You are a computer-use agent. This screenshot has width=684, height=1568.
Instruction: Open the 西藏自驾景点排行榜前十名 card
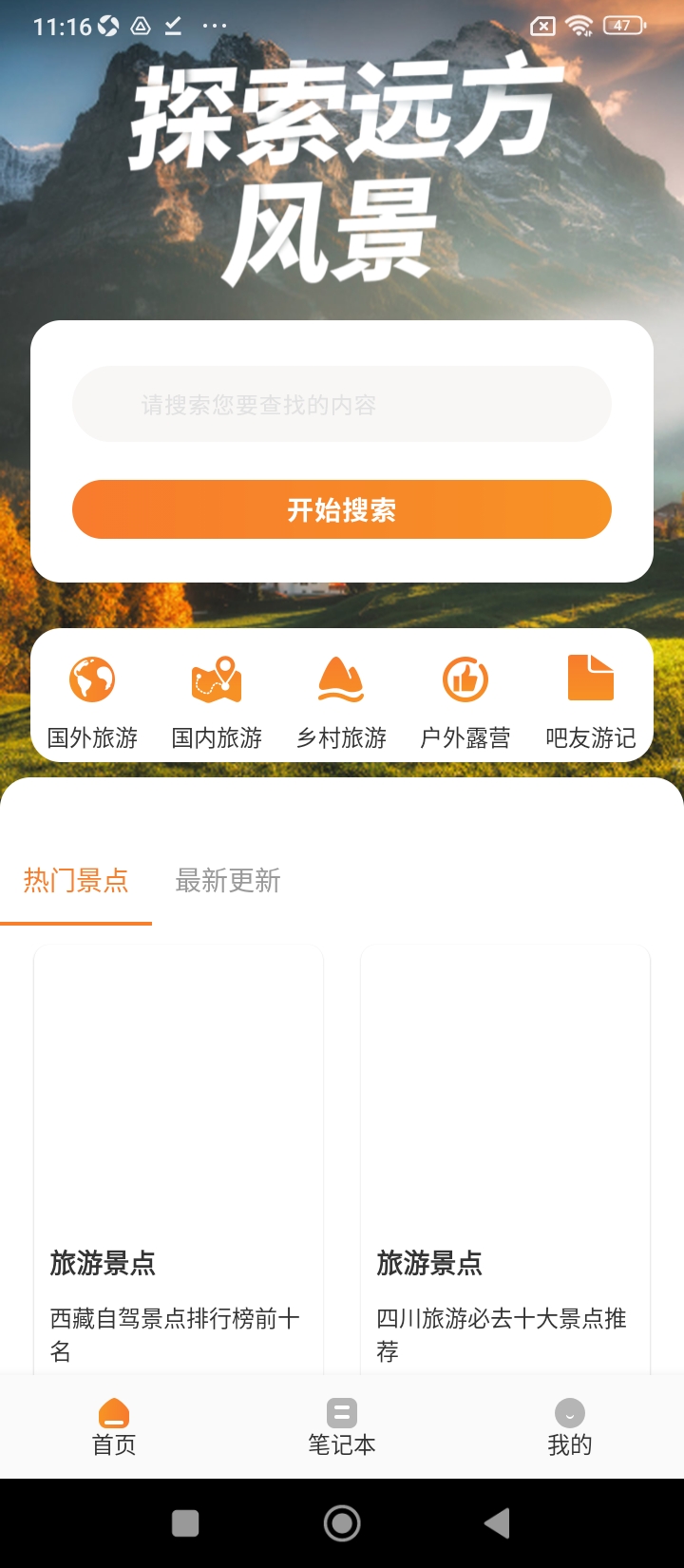click(x=179, y=1159)
